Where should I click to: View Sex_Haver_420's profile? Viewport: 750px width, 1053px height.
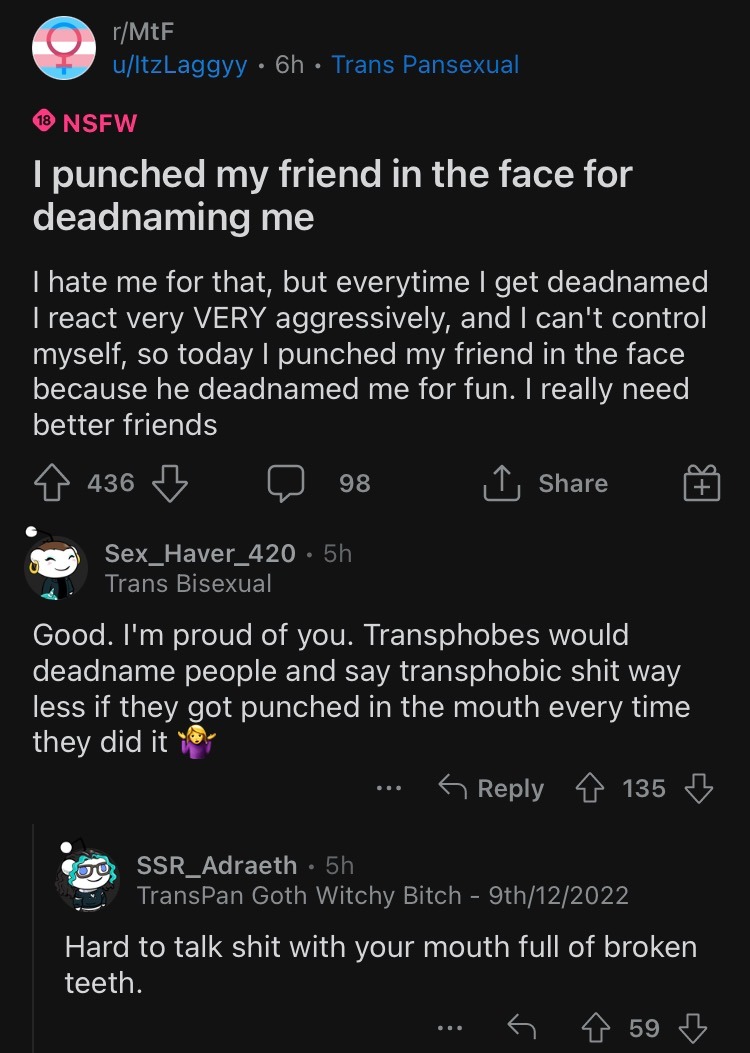pyautogui.click(x=200, y=553)
